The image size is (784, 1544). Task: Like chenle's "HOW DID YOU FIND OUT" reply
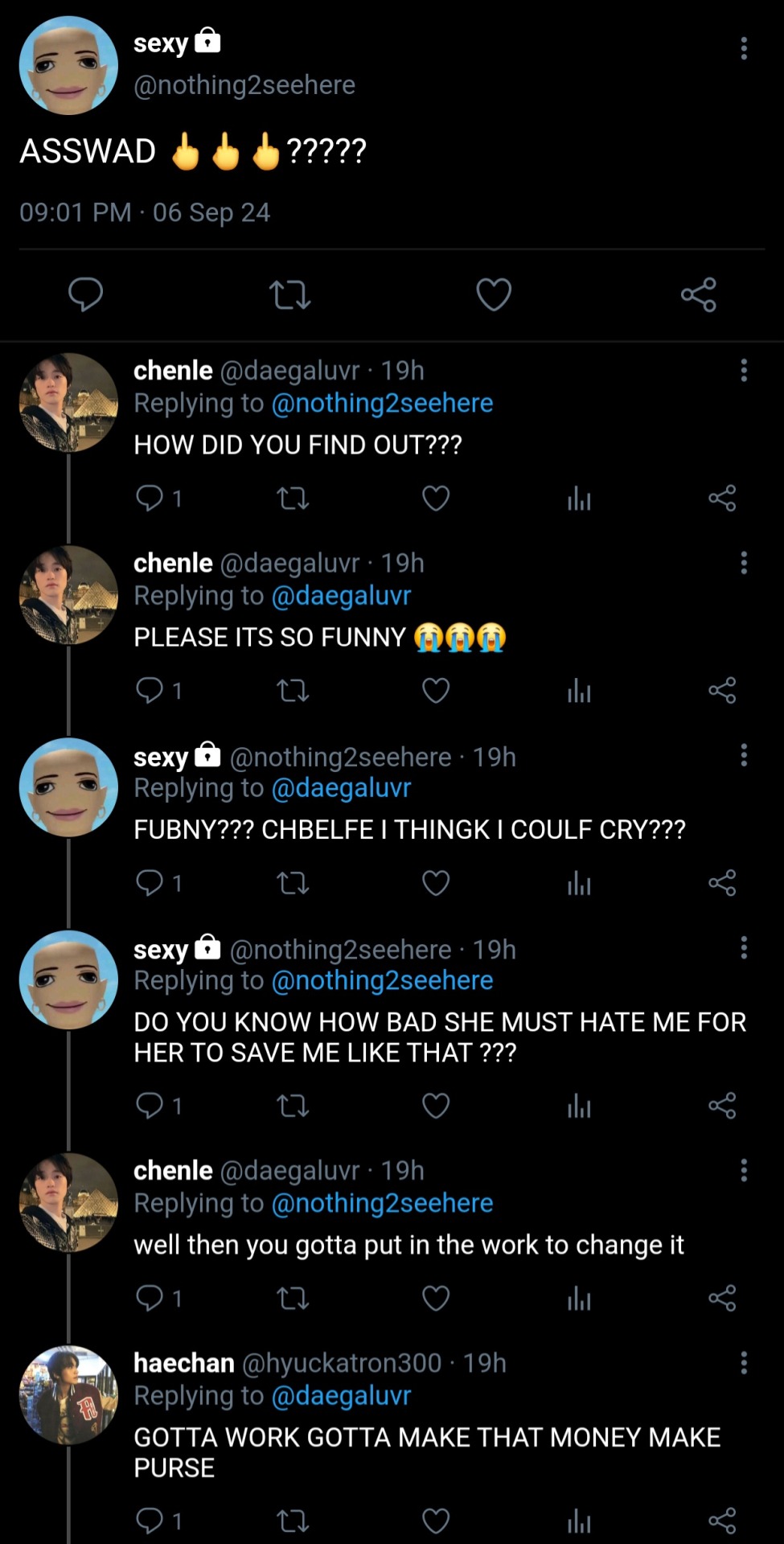(436, 499)
